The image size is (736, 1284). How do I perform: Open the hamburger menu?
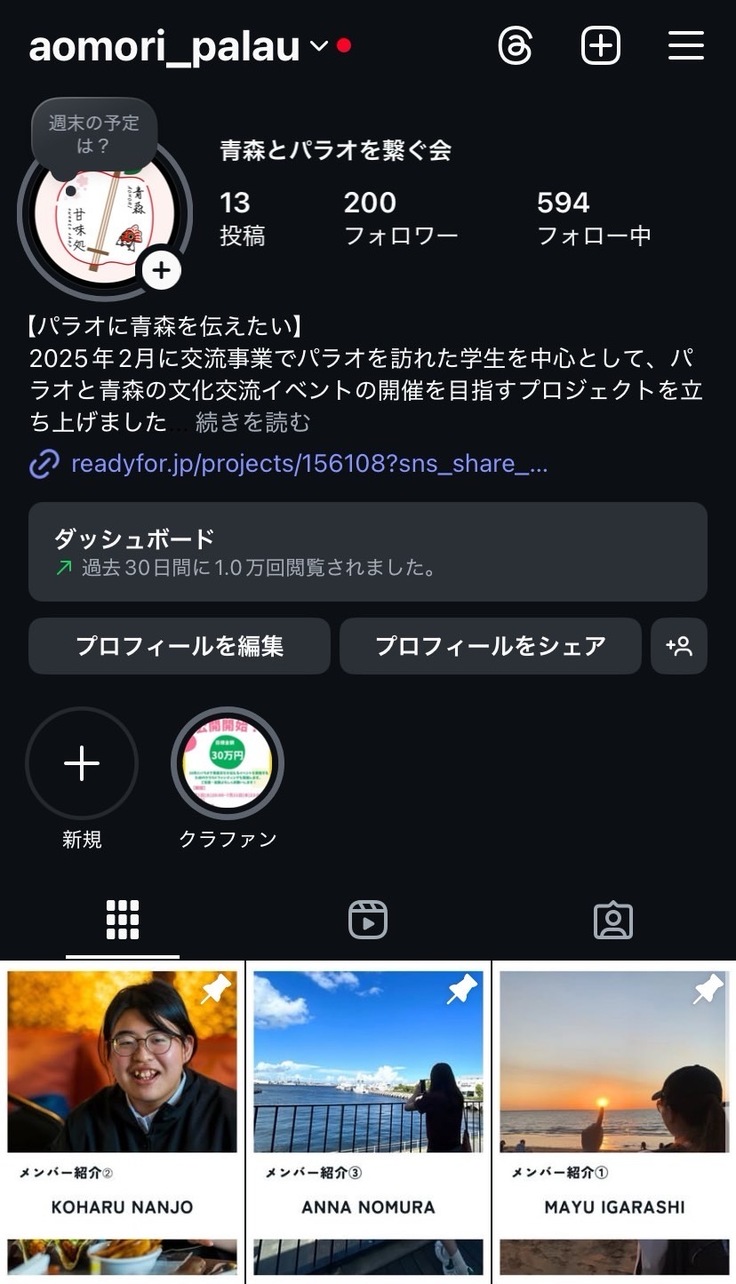(x=686, y=46)
